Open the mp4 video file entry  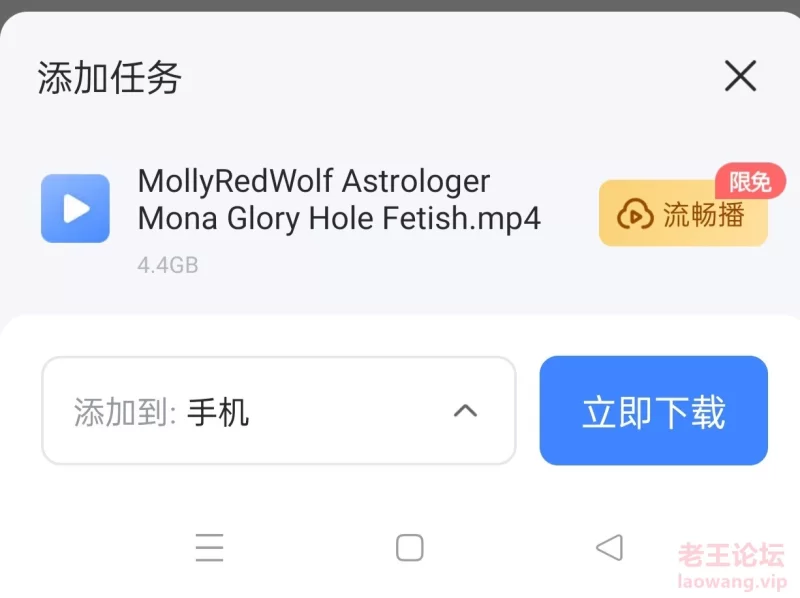point(338,200)
